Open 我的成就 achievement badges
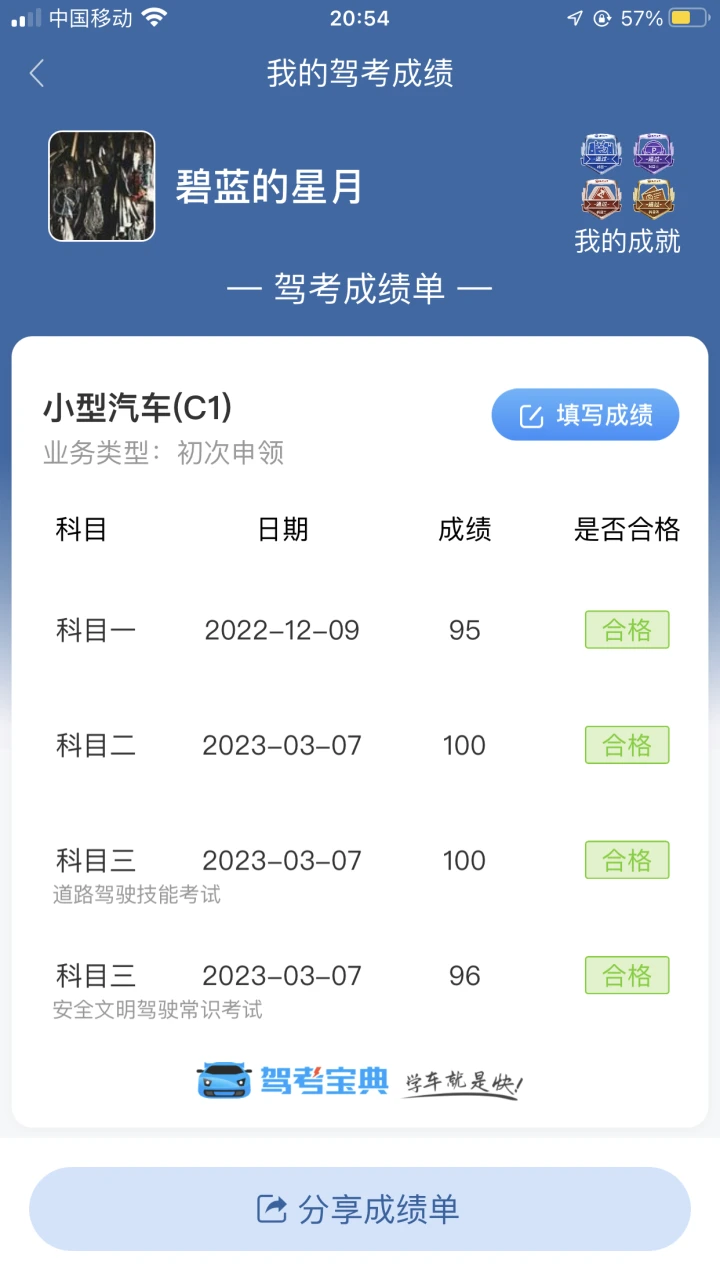 (628, 193)
